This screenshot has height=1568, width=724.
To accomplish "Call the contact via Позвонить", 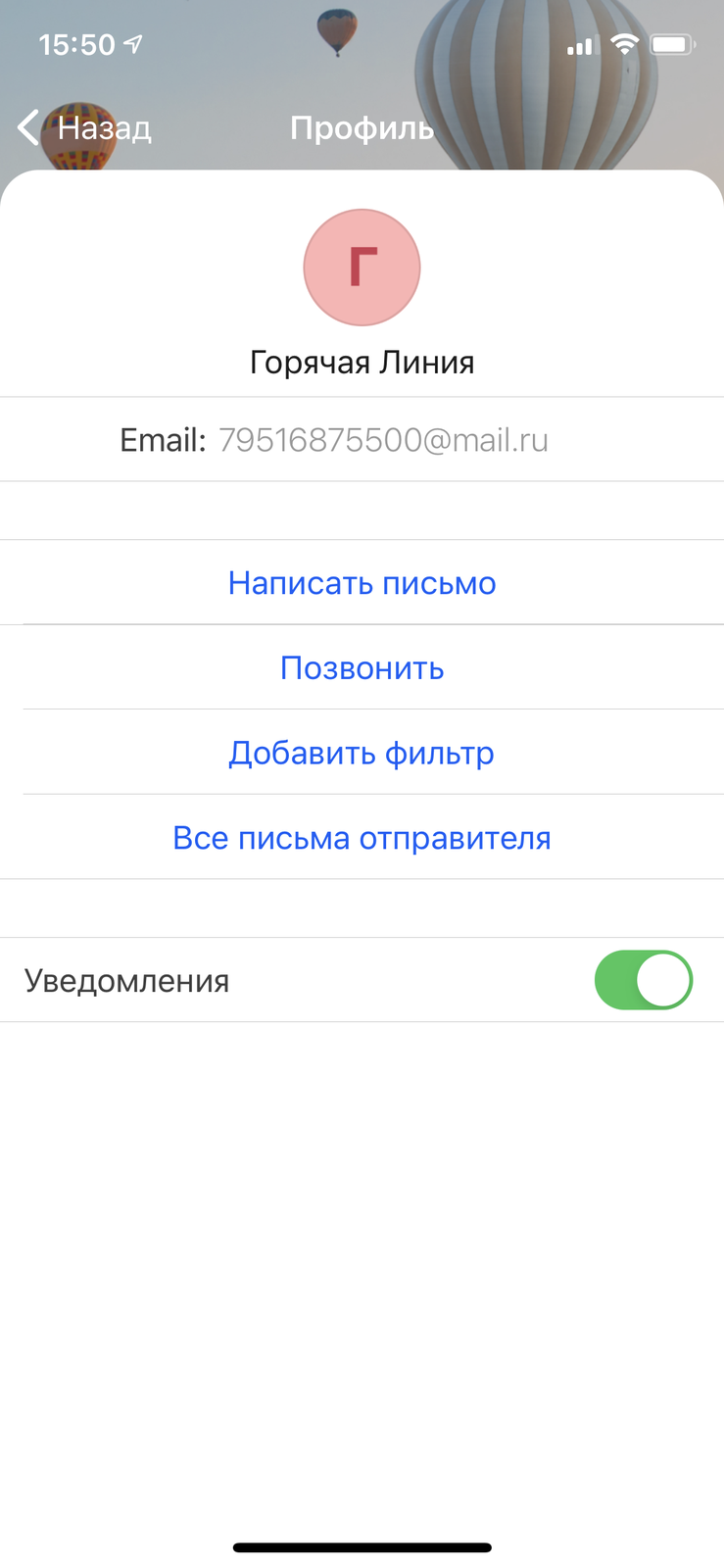I will [362, 668].
